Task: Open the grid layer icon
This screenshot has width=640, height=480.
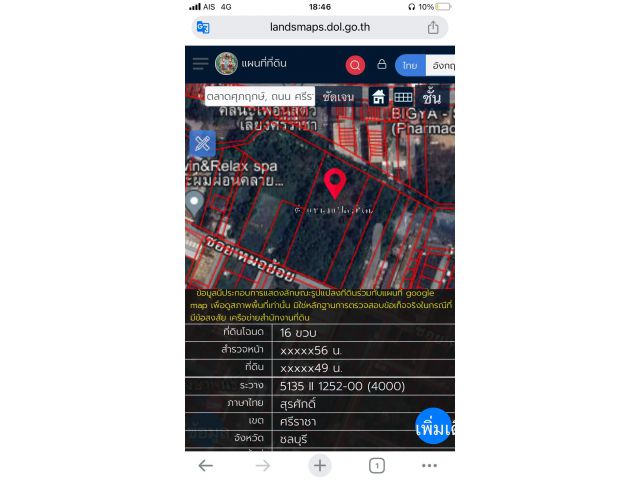Action: (x=403, y=97)
